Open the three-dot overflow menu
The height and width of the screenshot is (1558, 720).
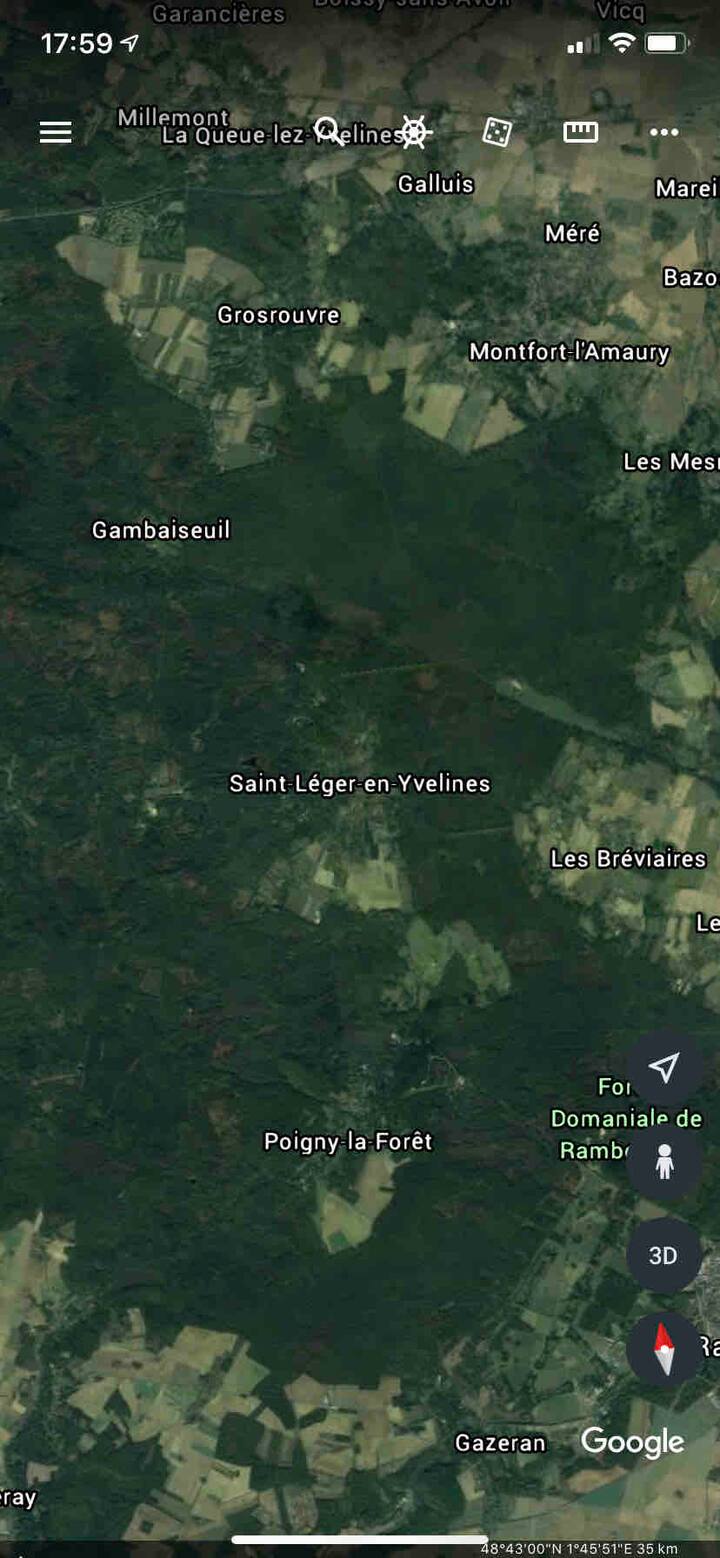664,132
